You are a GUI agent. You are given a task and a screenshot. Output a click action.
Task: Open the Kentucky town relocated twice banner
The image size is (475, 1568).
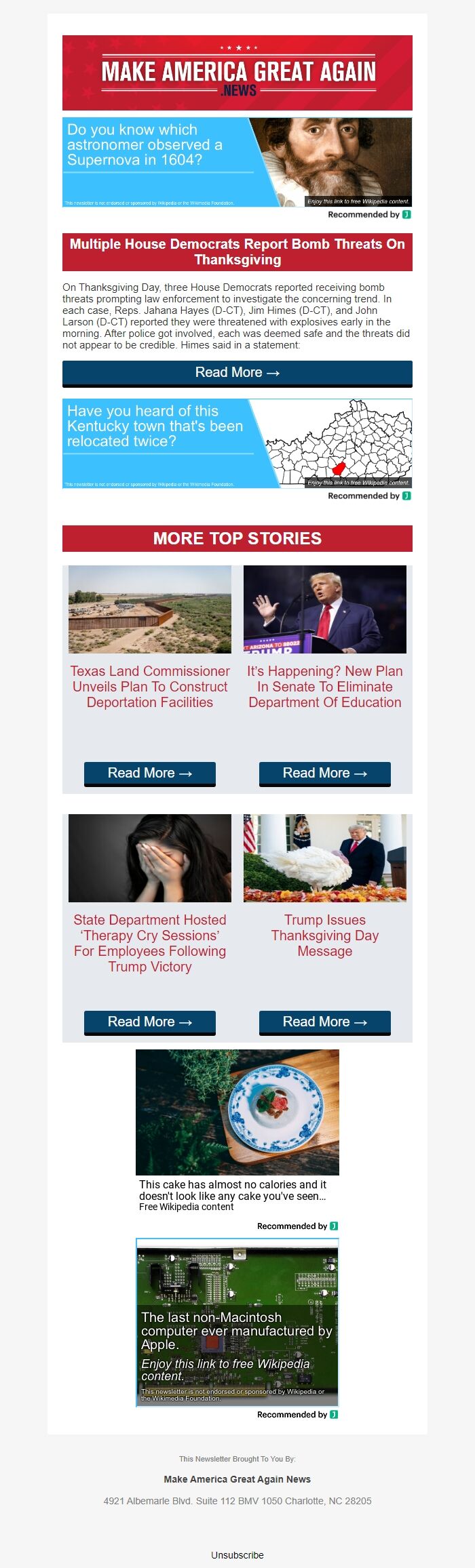tap(237, 443)
